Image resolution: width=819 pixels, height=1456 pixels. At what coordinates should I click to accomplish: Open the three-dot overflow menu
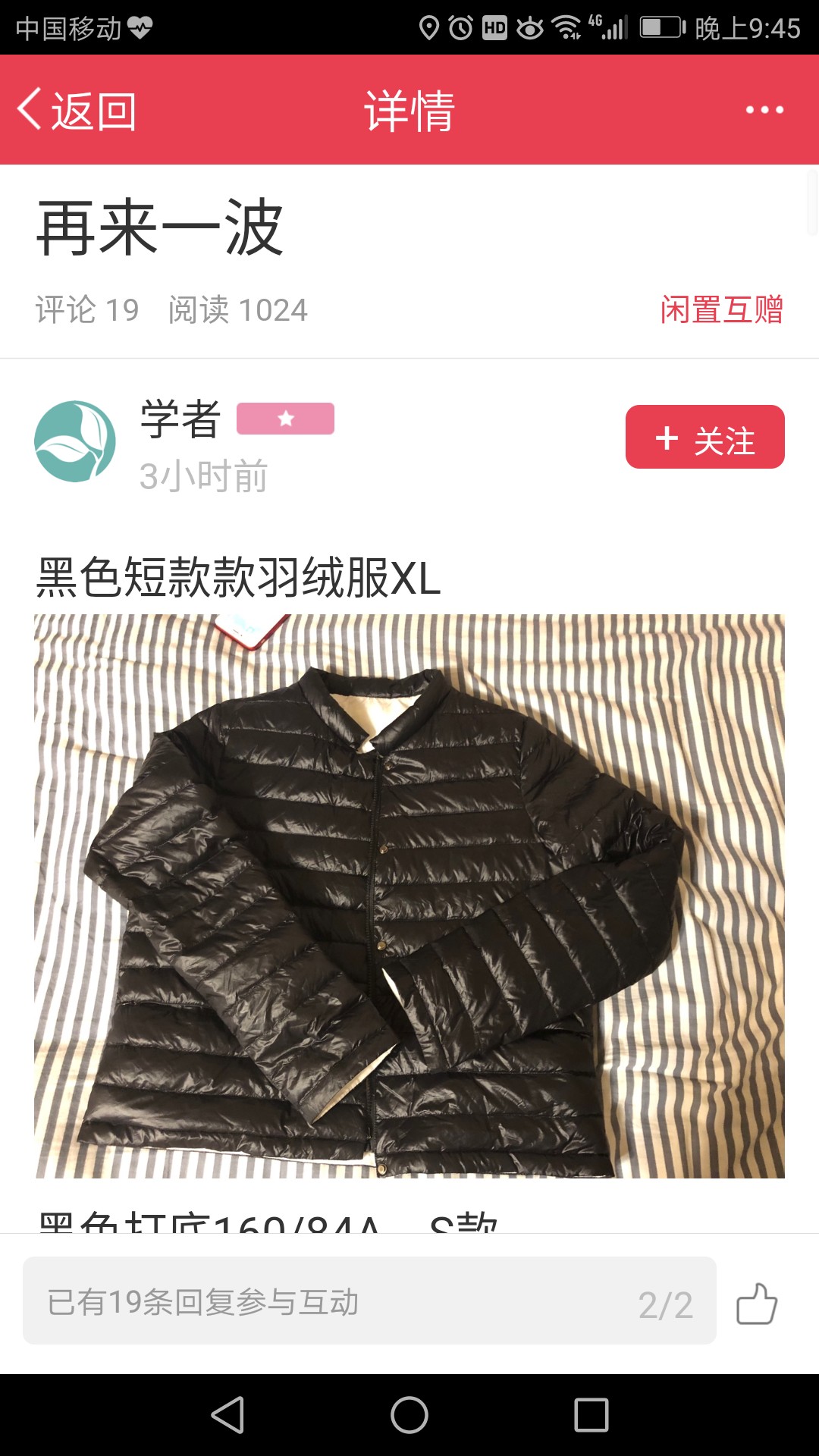coord(764,110)
